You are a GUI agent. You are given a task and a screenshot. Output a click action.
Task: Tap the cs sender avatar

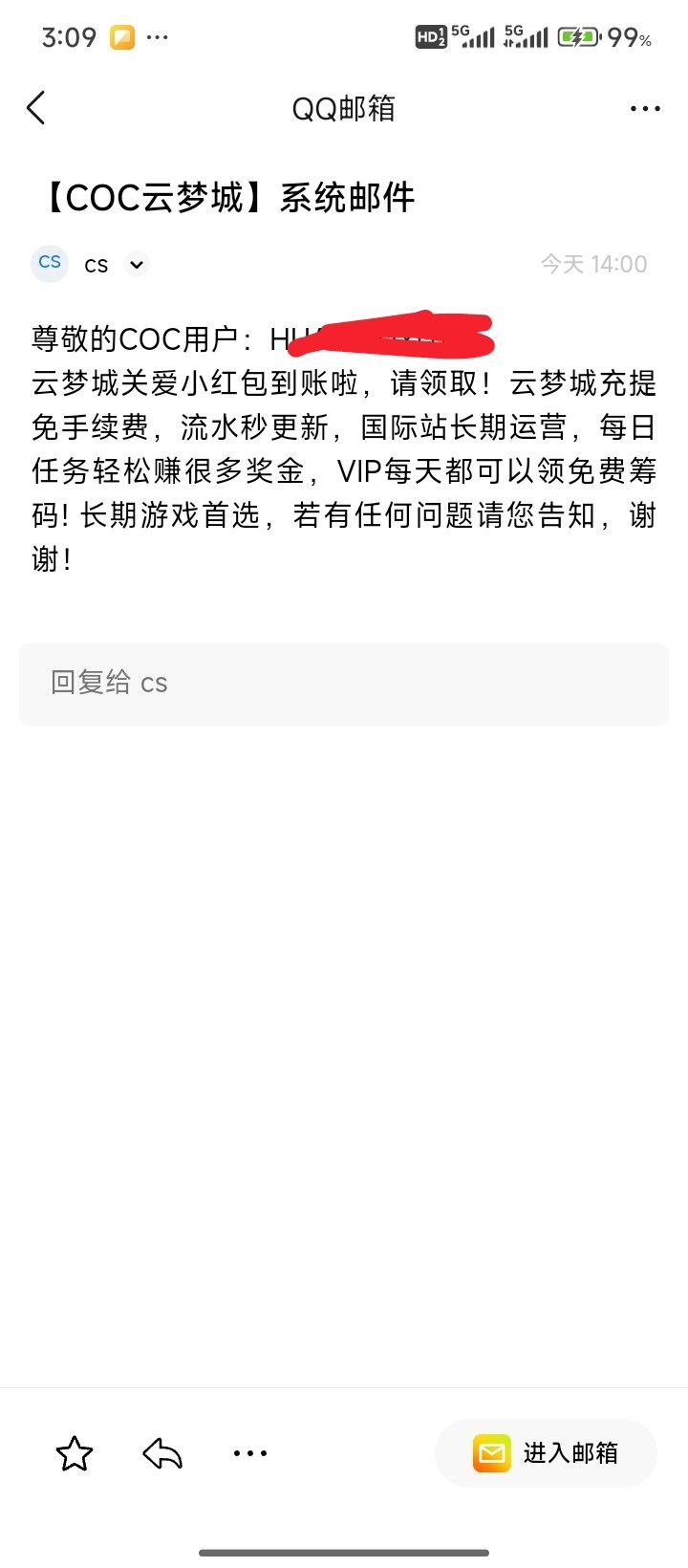coord(50,263)
